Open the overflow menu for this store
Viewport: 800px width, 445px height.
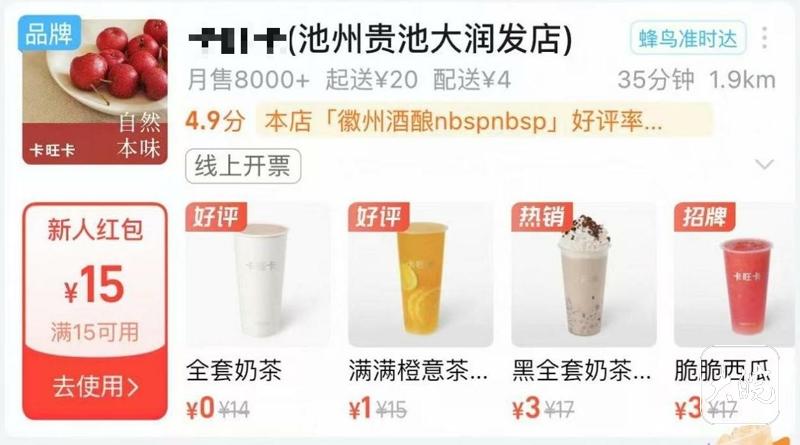point(766,40)
